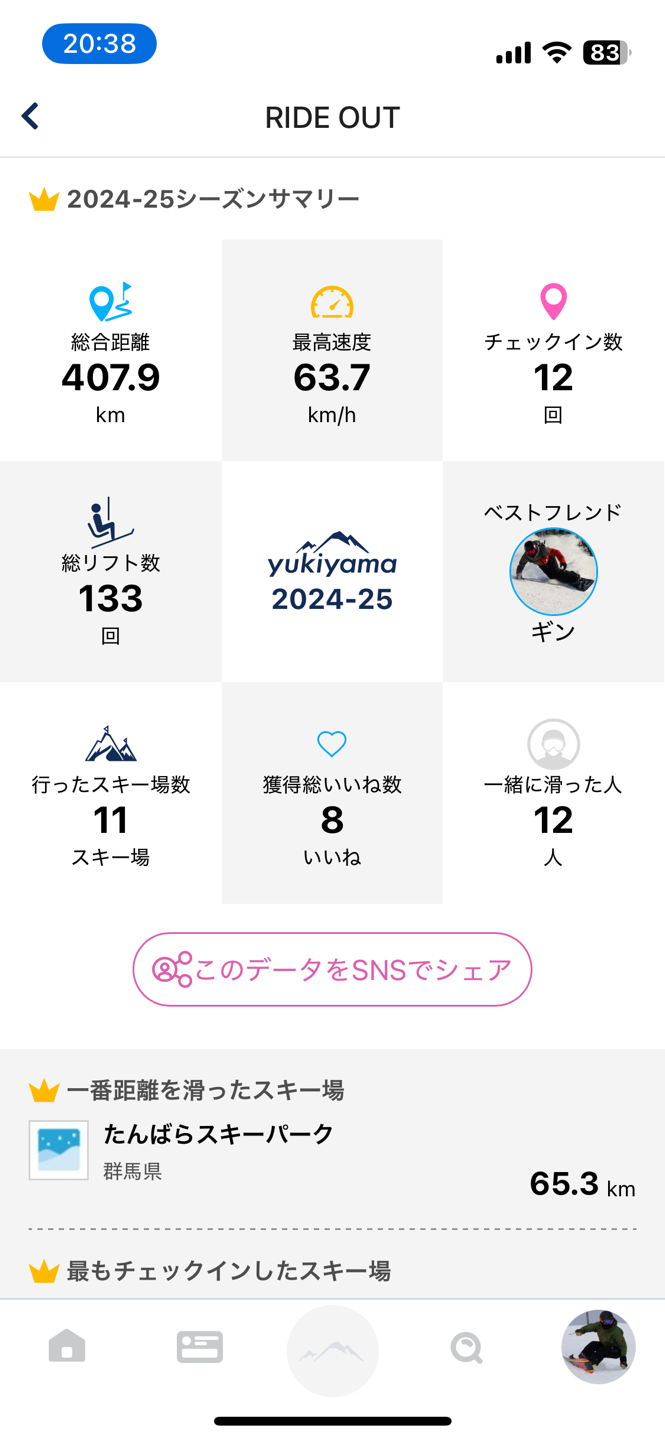Open the center mountain tab
The image size is (665, 1440).
point(332,1351)
